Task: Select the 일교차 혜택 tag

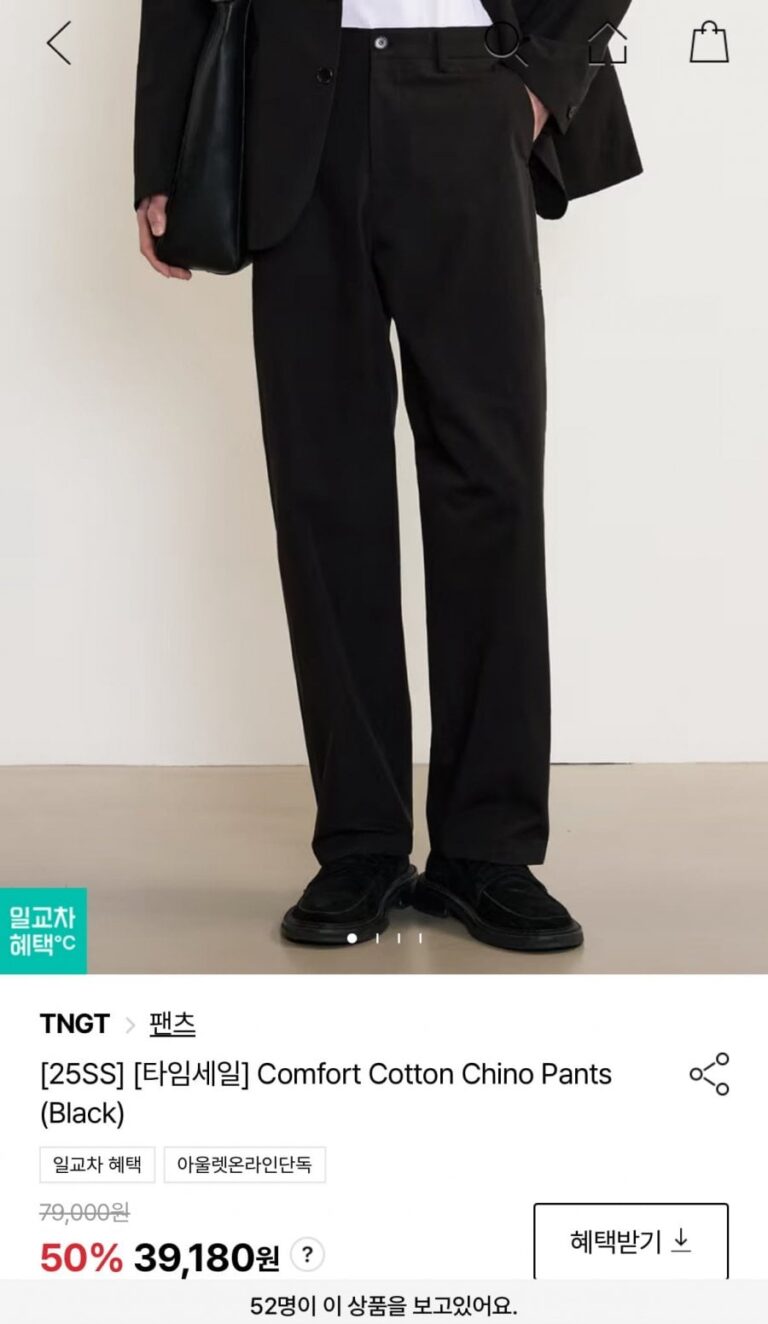Action: 97,1165
